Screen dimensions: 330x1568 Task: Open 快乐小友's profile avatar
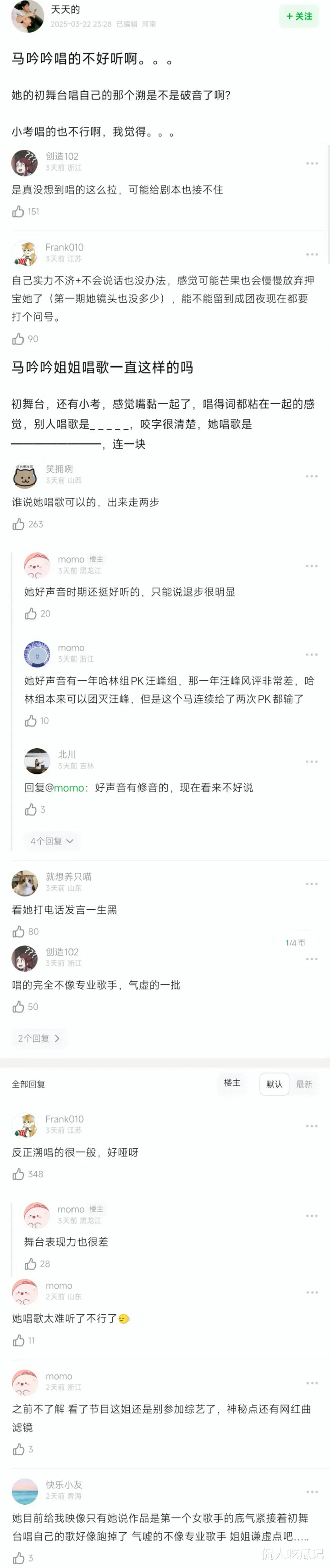coord(25,1491)
